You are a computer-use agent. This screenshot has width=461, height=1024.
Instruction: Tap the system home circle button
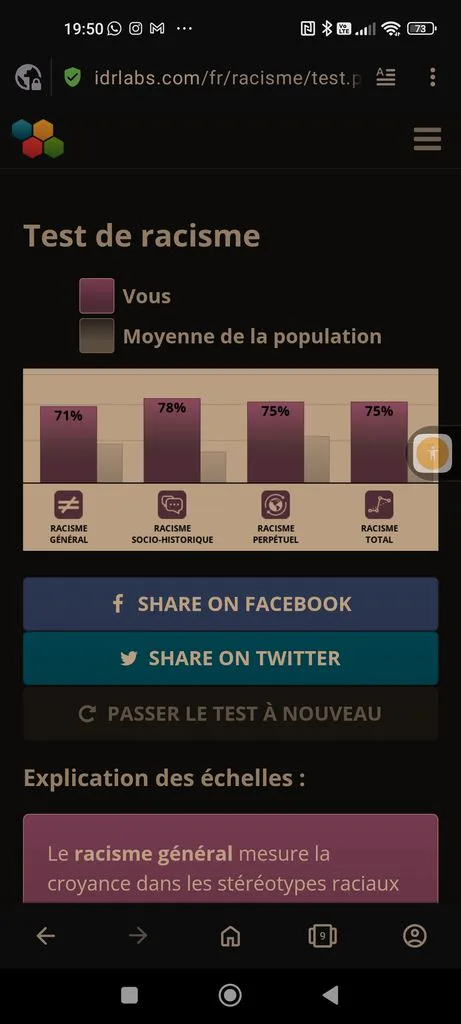click(230, 995)
